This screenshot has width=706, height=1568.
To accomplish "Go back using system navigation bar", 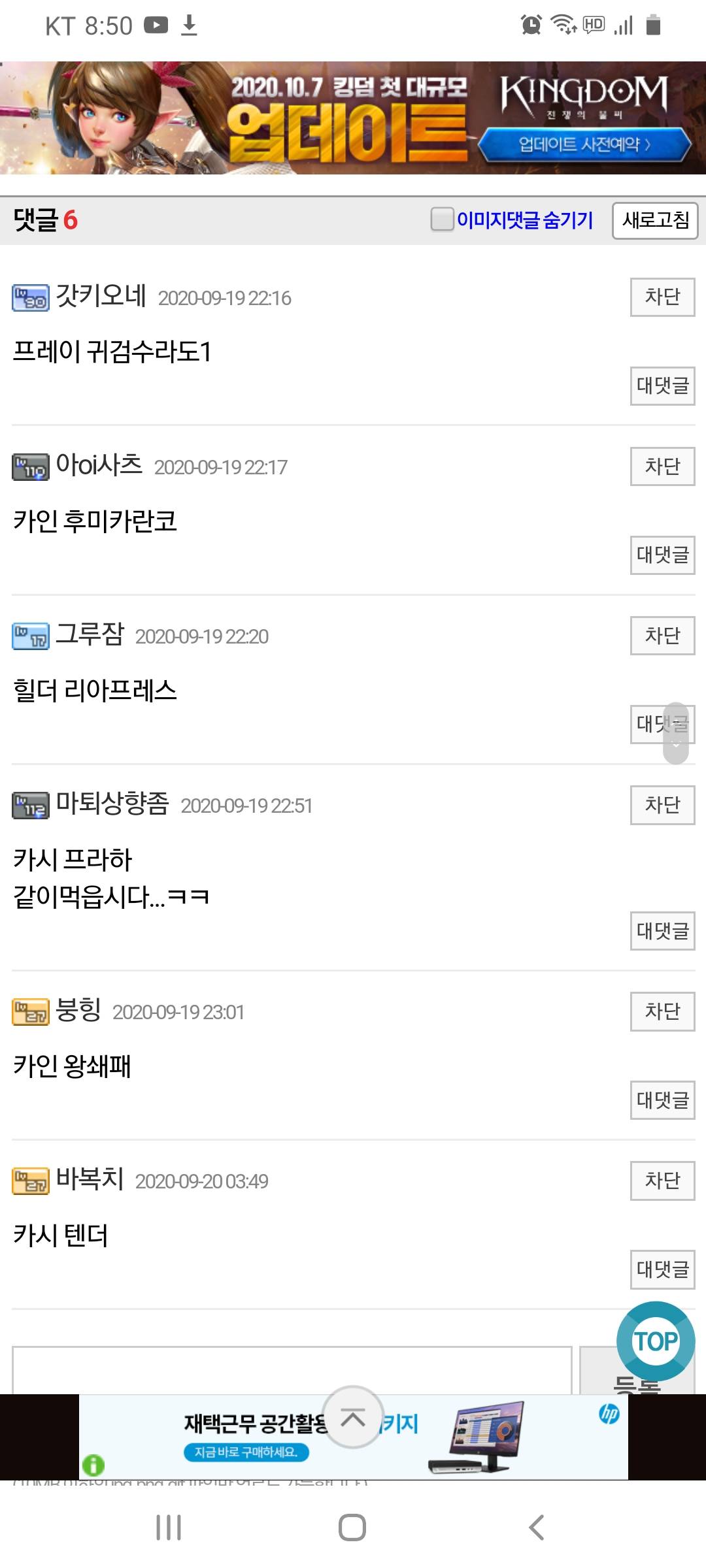I will click(537, 1527).
